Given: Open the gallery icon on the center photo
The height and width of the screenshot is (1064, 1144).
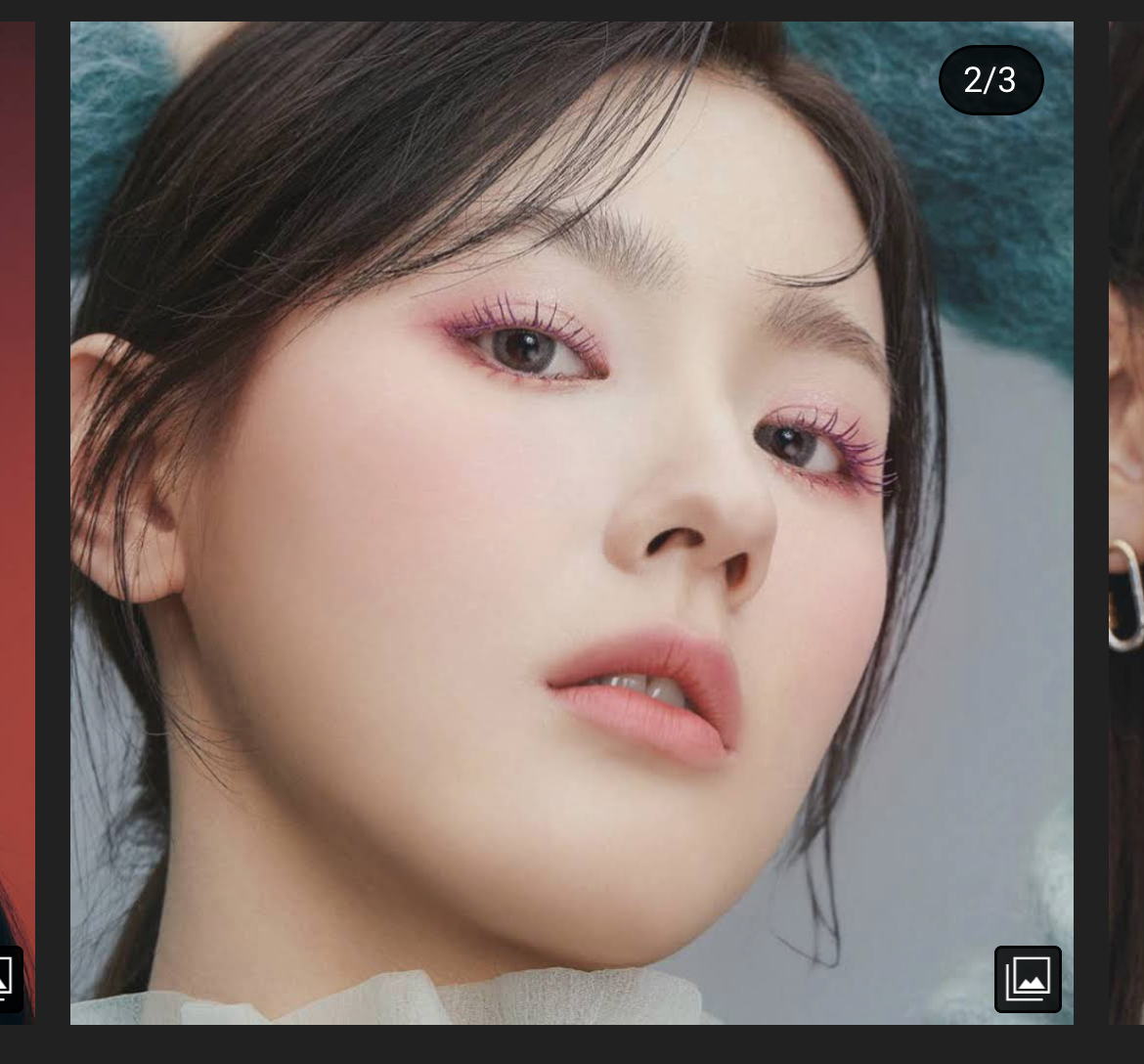Looking at the screenshot, I should 1028,978.
